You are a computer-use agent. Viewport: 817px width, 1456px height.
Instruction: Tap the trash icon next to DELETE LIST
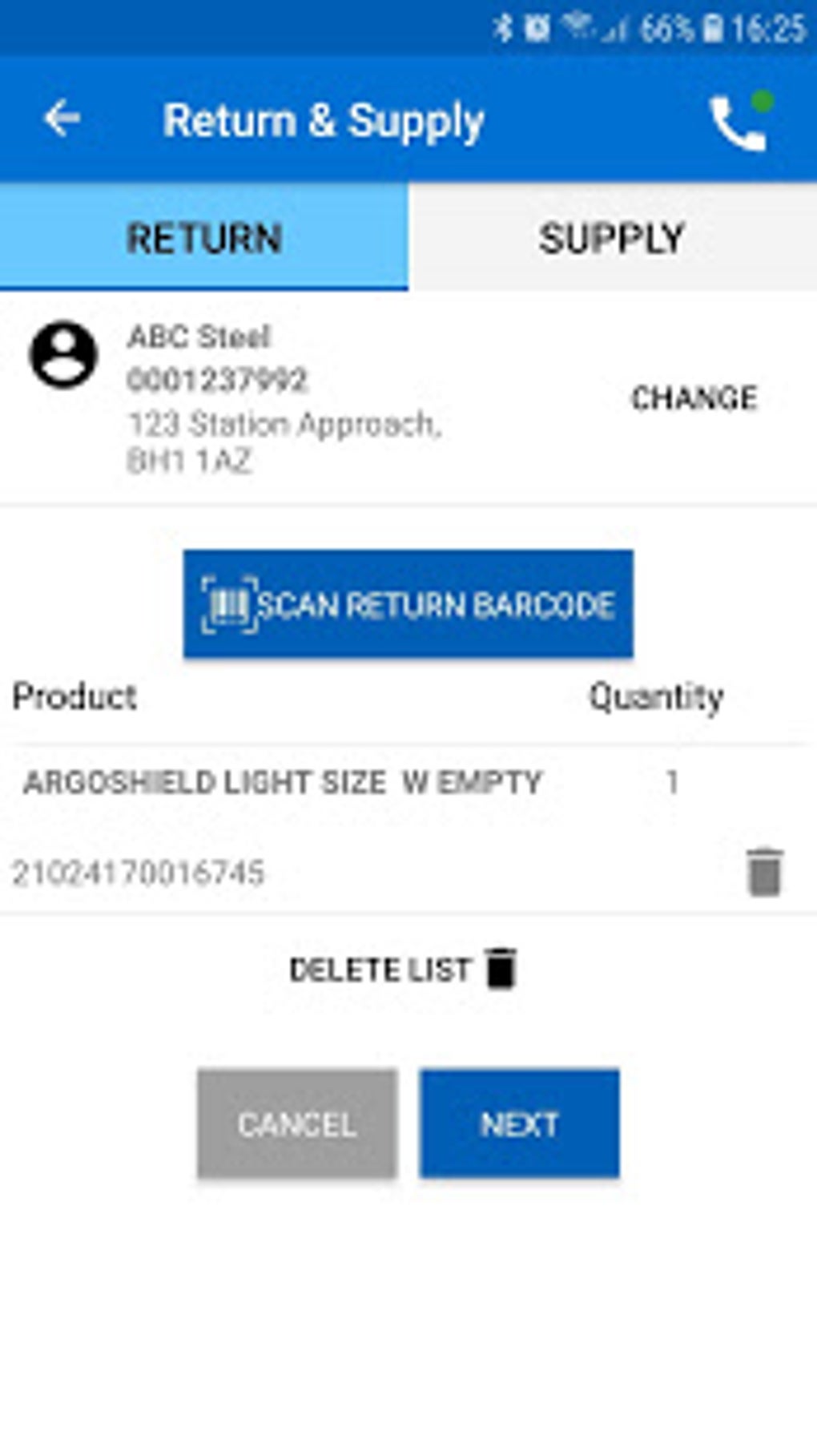[x=501, y=970]
